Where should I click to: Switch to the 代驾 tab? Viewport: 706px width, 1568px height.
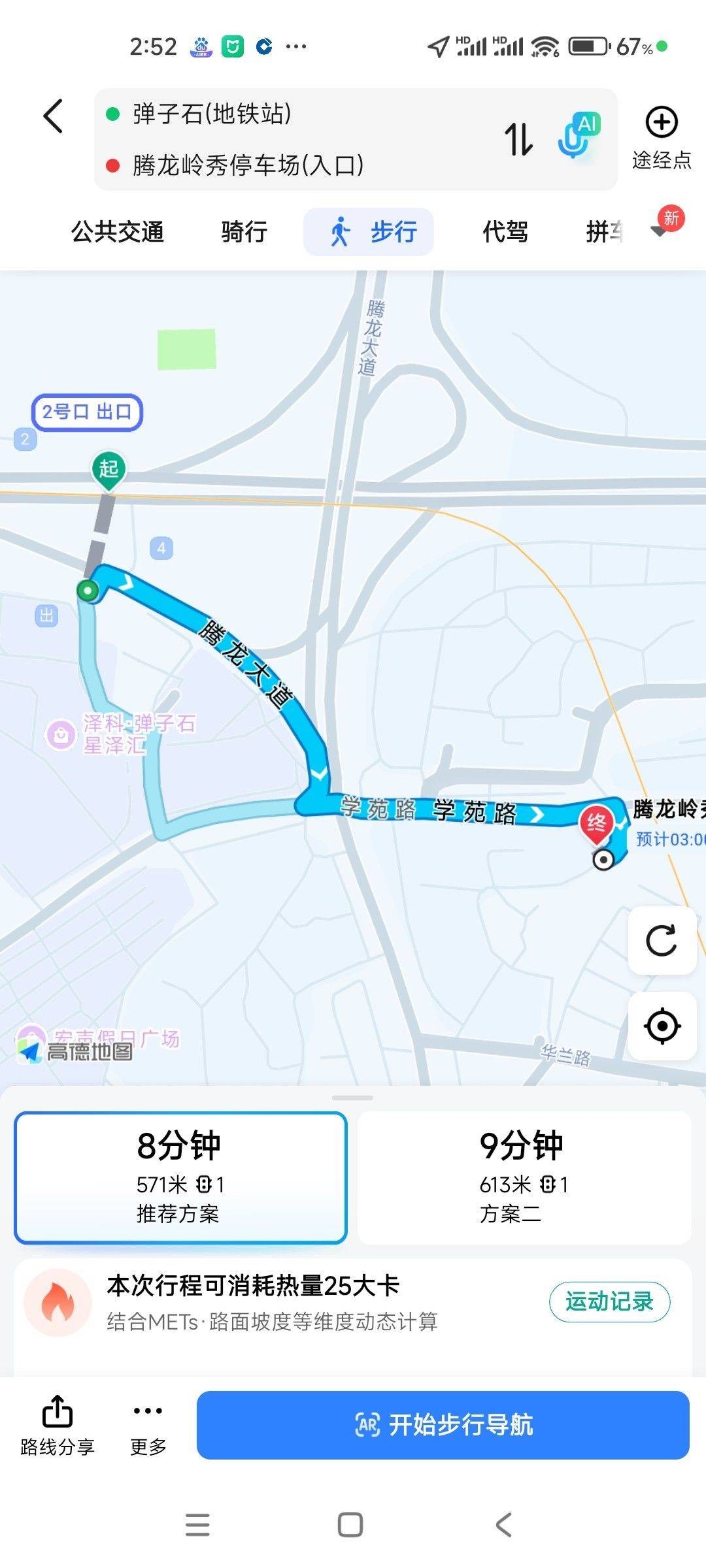505,232
